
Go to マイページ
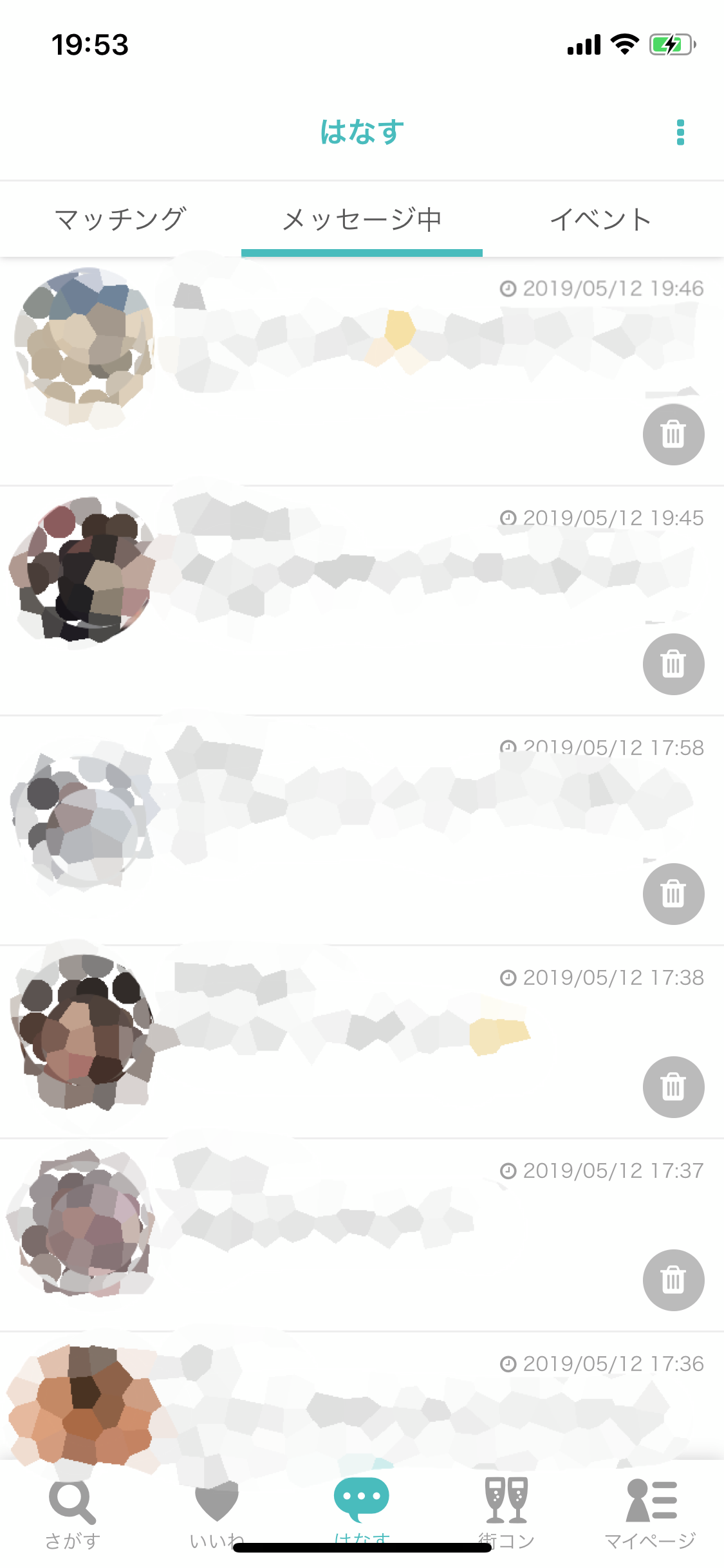[651, 1514]
